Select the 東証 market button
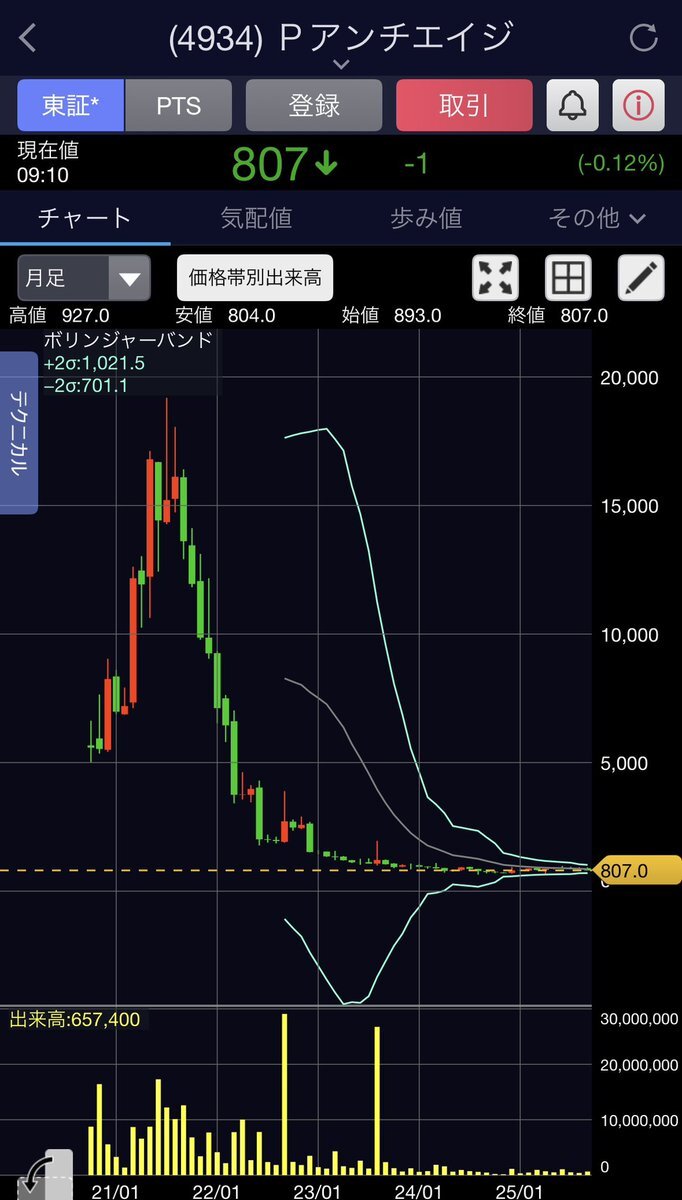 coord(70,105)
